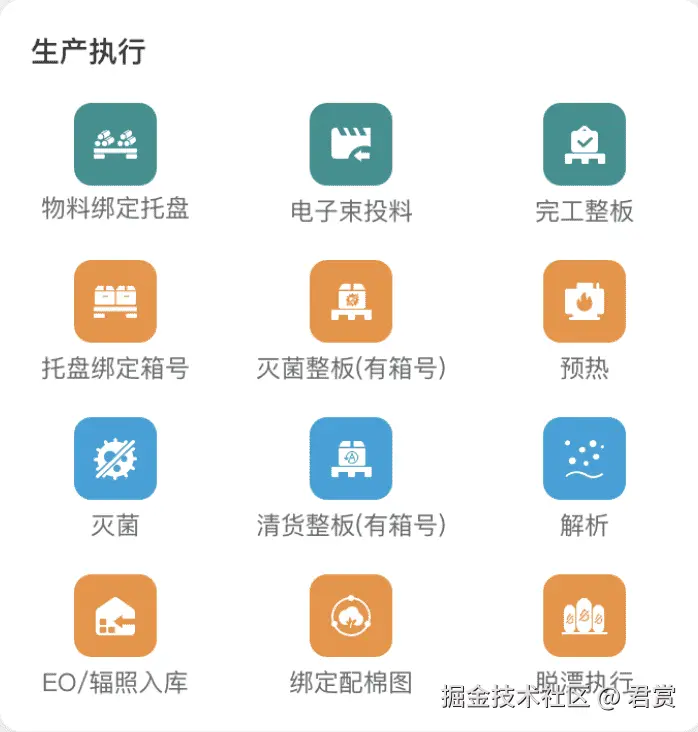Open the 灭菌 function
The width and height of the screenshot is (698, 732).
point(115,459)
